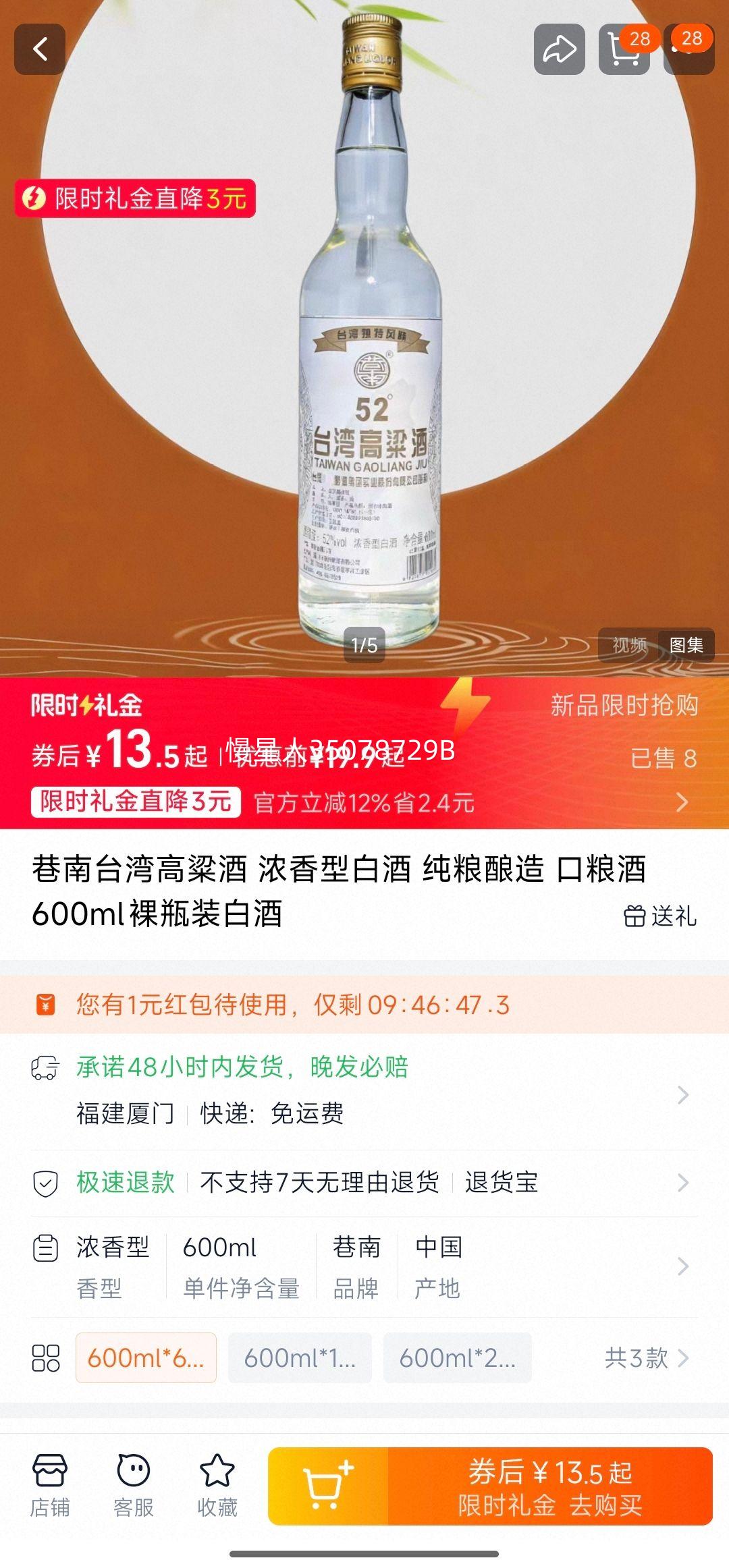This screenshot has height=1568, width=729.
Task: Switch to the 图集 gallery tab
Action: [686, 646]
